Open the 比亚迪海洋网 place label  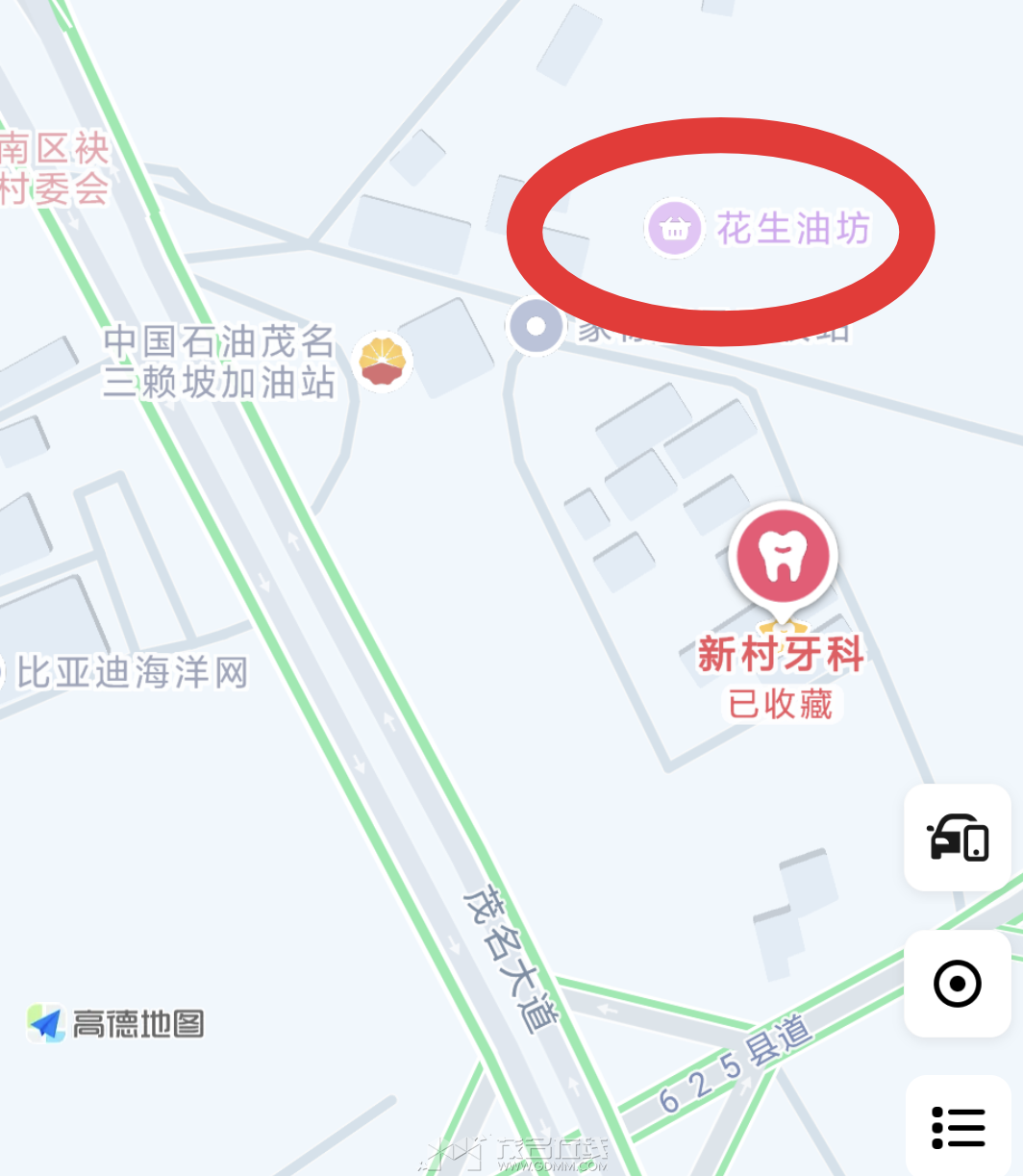(x=132, y=672)
